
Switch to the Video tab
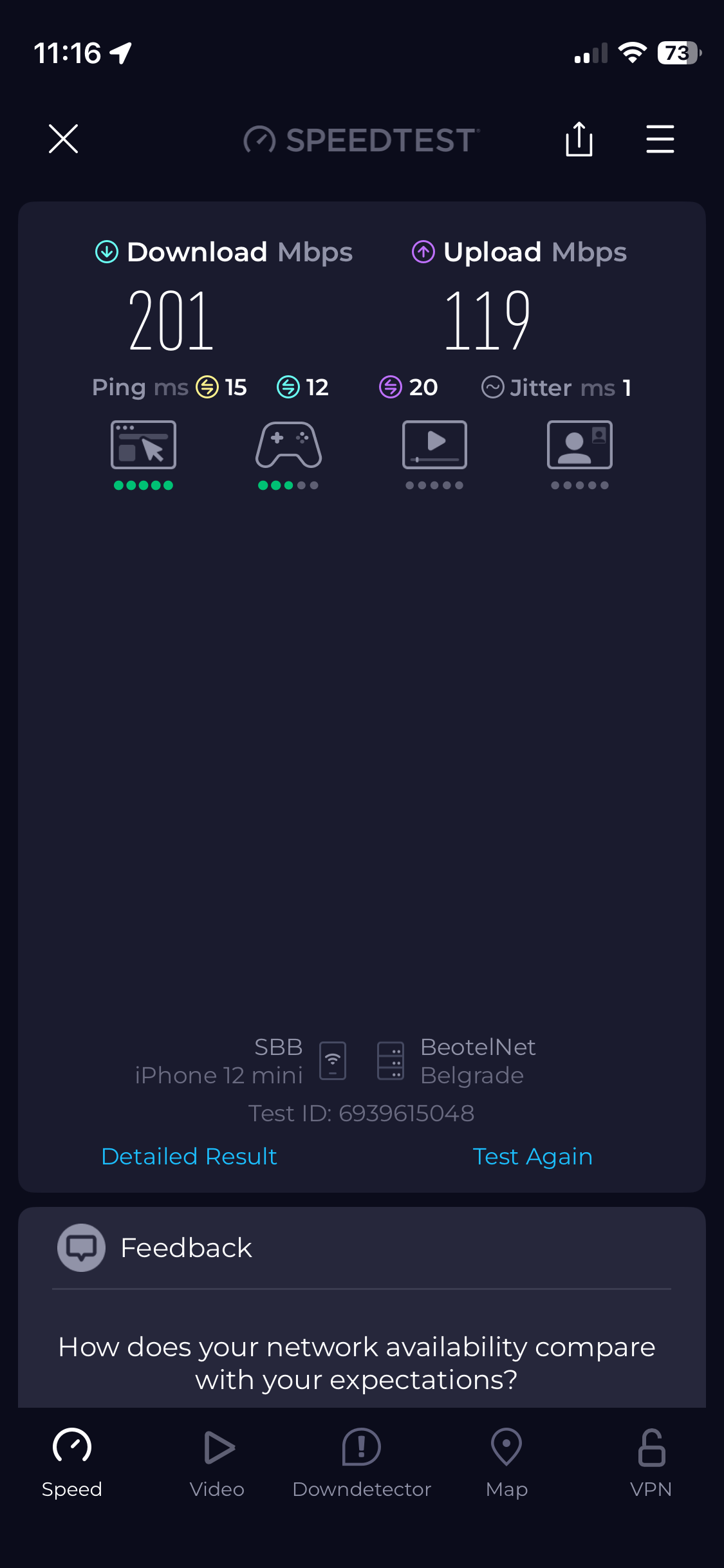[218, 1462]
